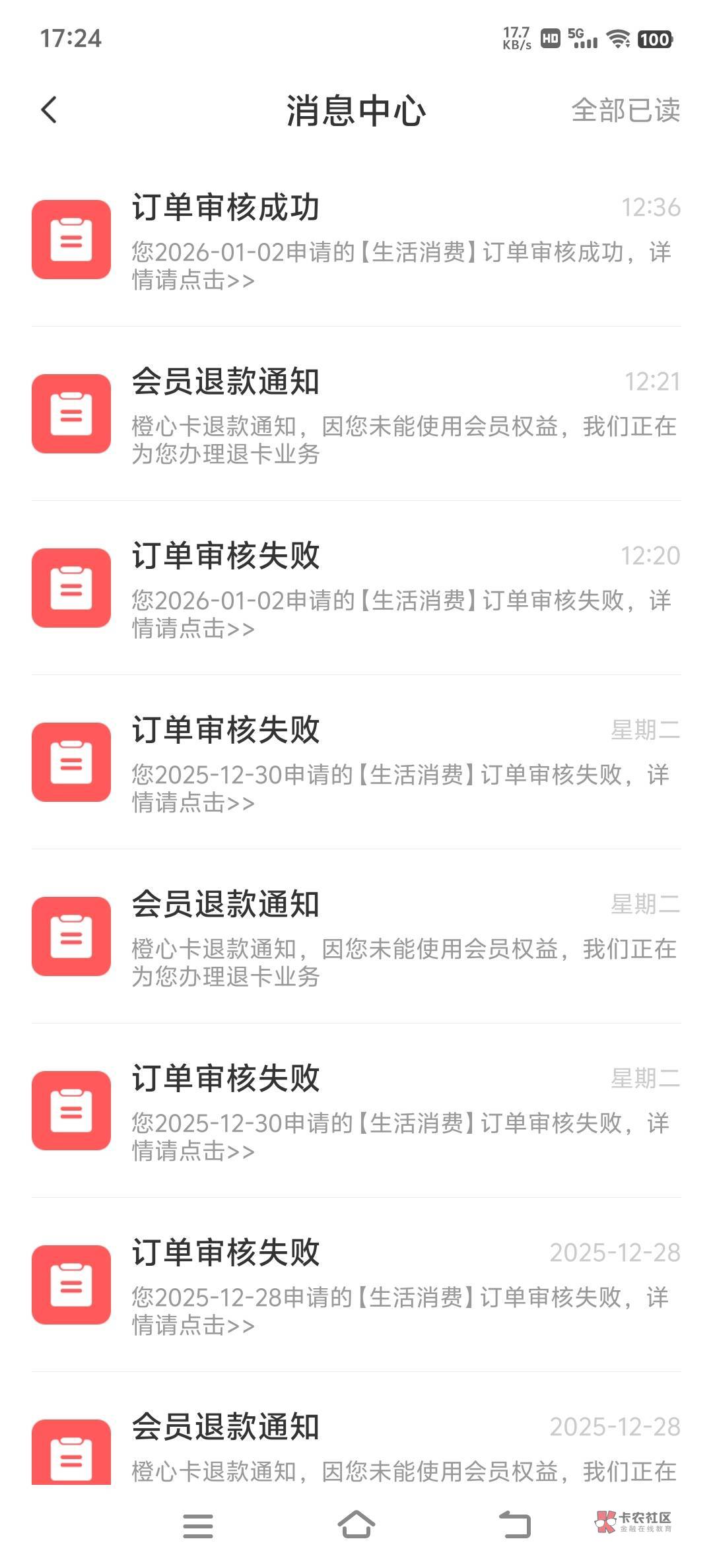Open the 订单审核失败 message dated 2025-12-28

click(356, 1286)
